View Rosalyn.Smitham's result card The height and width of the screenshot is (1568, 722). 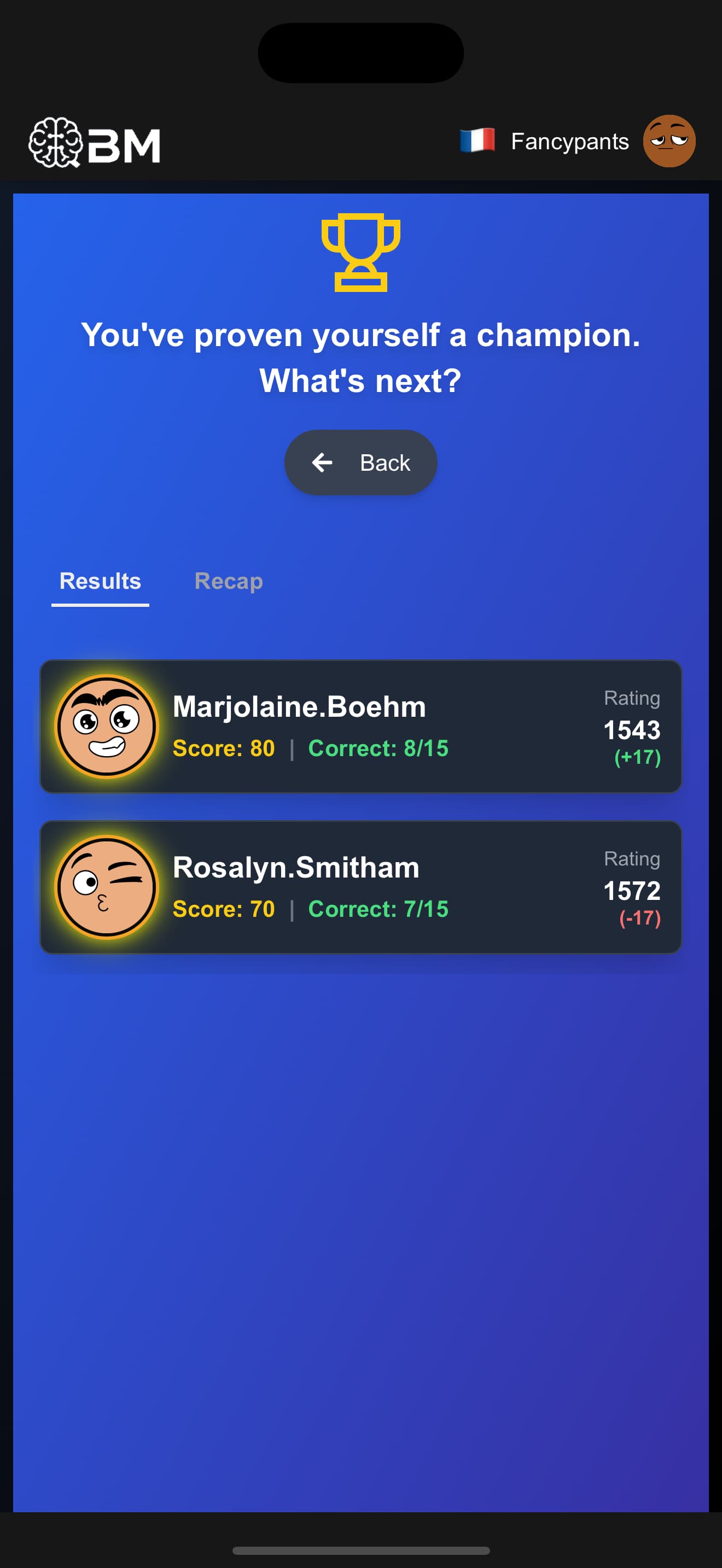[360, 887]
